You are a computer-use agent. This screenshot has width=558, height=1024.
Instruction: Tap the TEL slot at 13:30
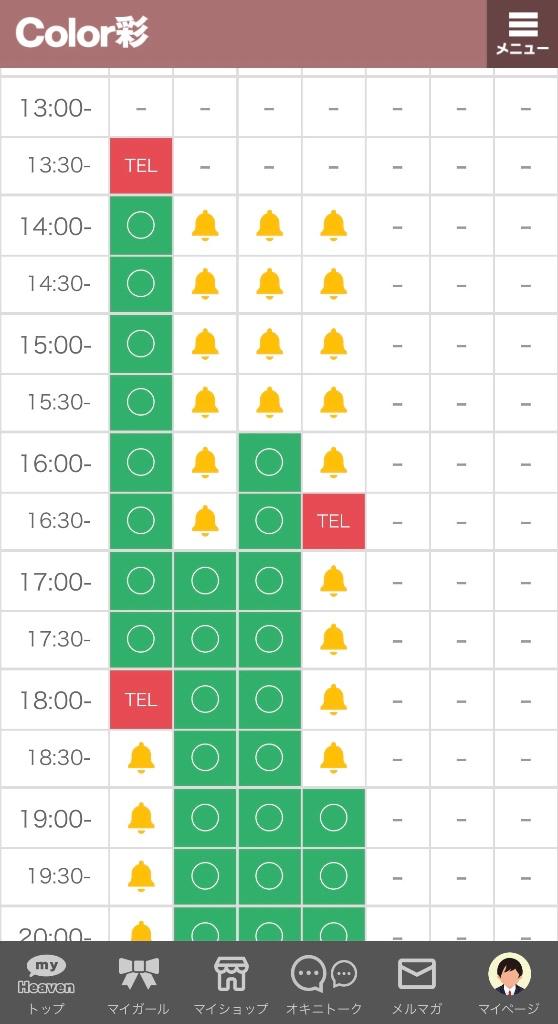coord(141,166)
